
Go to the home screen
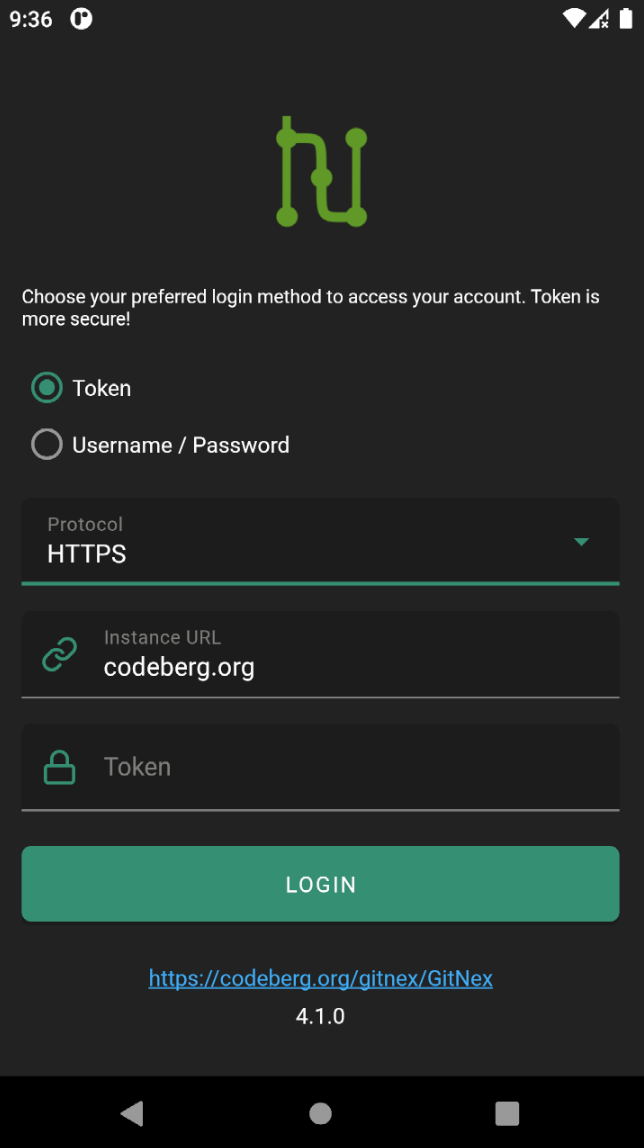[320, 1113]
